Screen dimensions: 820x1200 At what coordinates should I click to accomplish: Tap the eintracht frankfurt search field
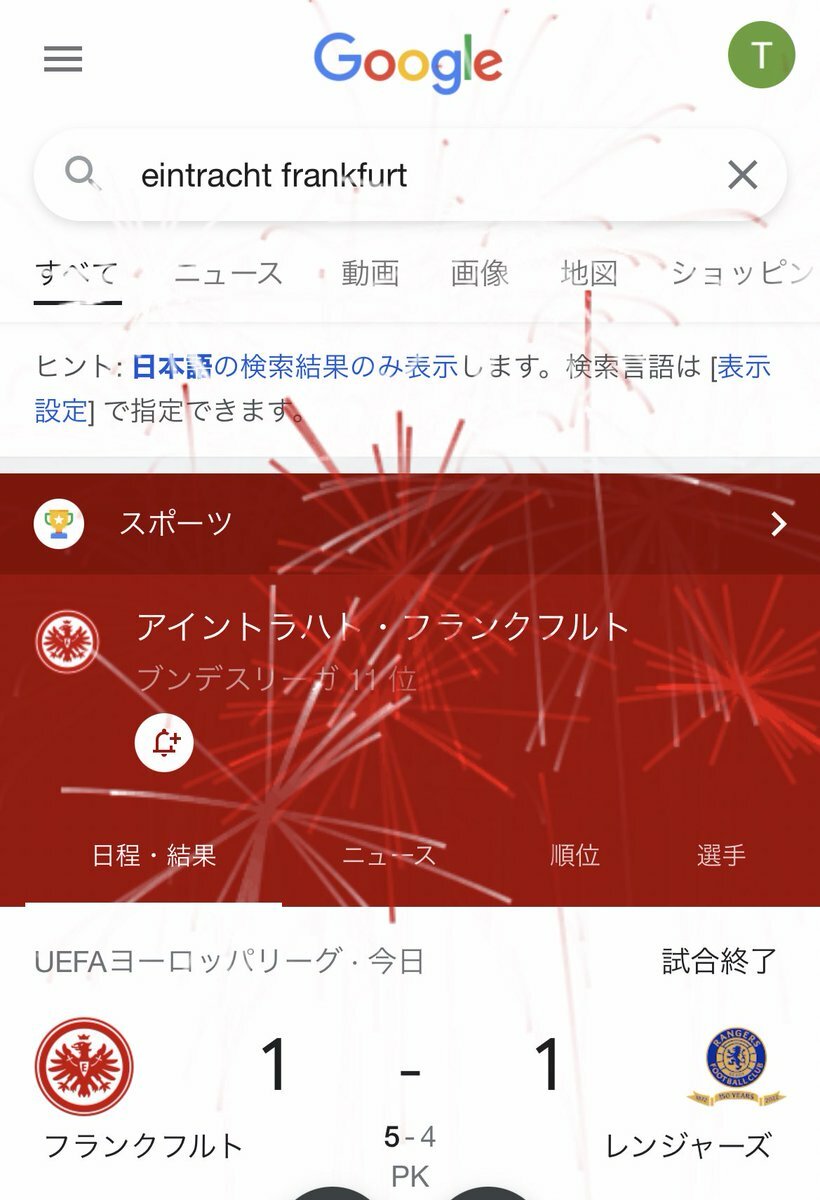(400, 176)
